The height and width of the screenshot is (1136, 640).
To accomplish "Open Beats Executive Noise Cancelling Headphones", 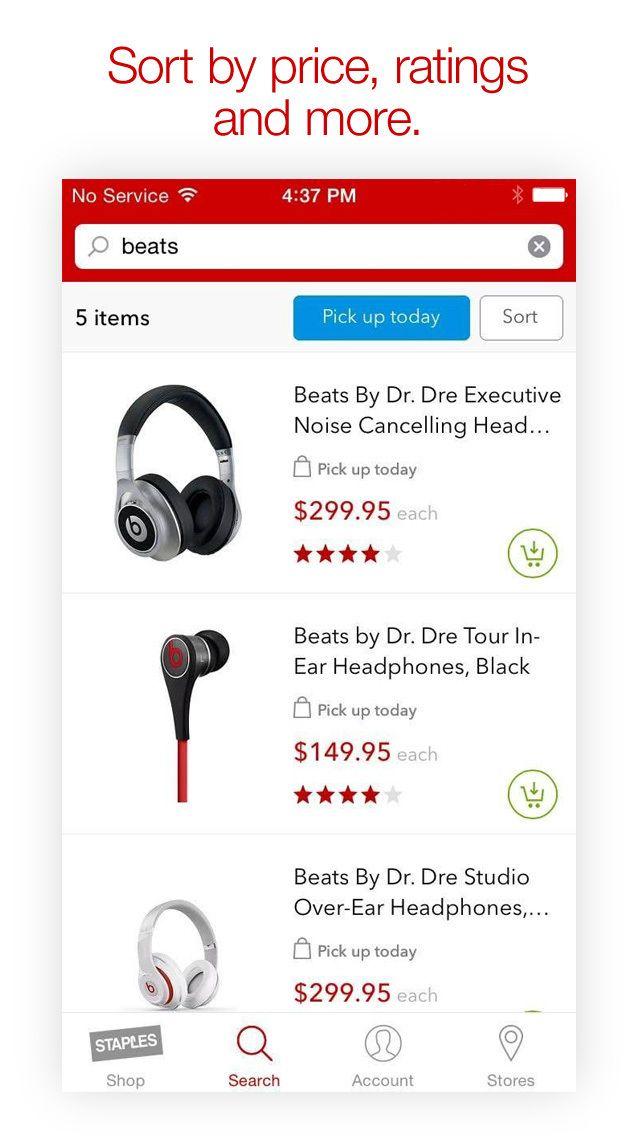I will tap(427, 410).
